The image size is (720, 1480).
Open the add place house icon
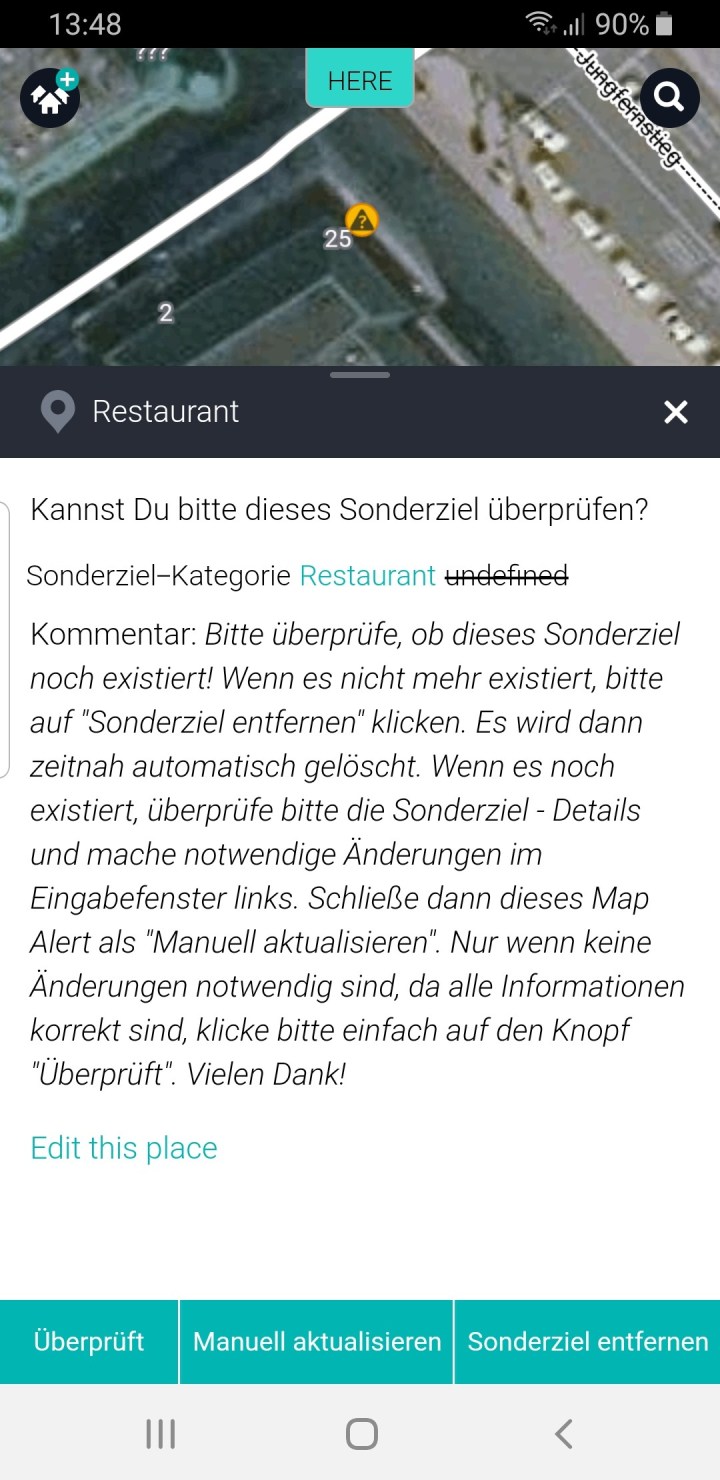(x=50, y=97)
